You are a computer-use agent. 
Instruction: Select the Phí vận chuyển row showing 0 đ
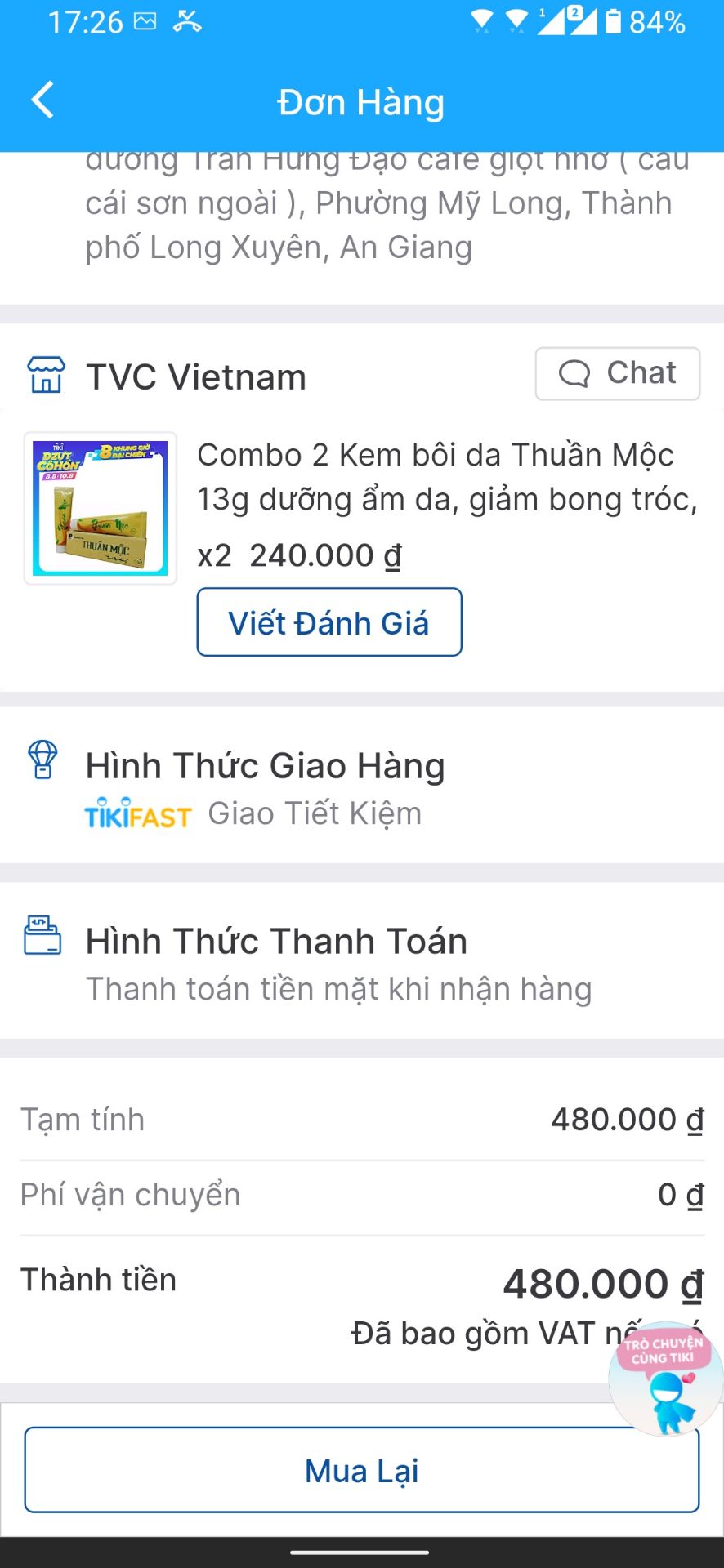coord(360,1194)
